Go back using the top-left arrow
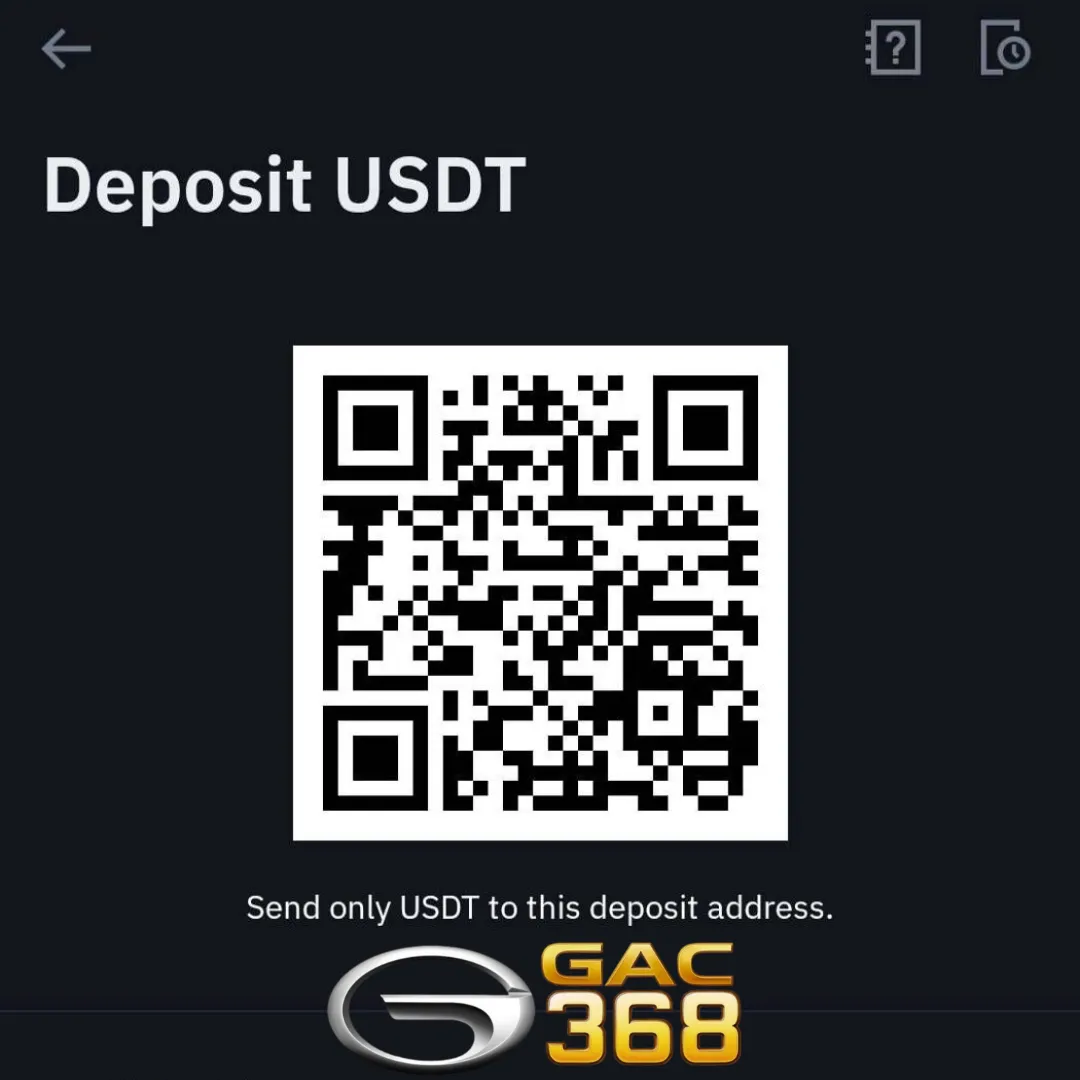 tap(66, 49)
